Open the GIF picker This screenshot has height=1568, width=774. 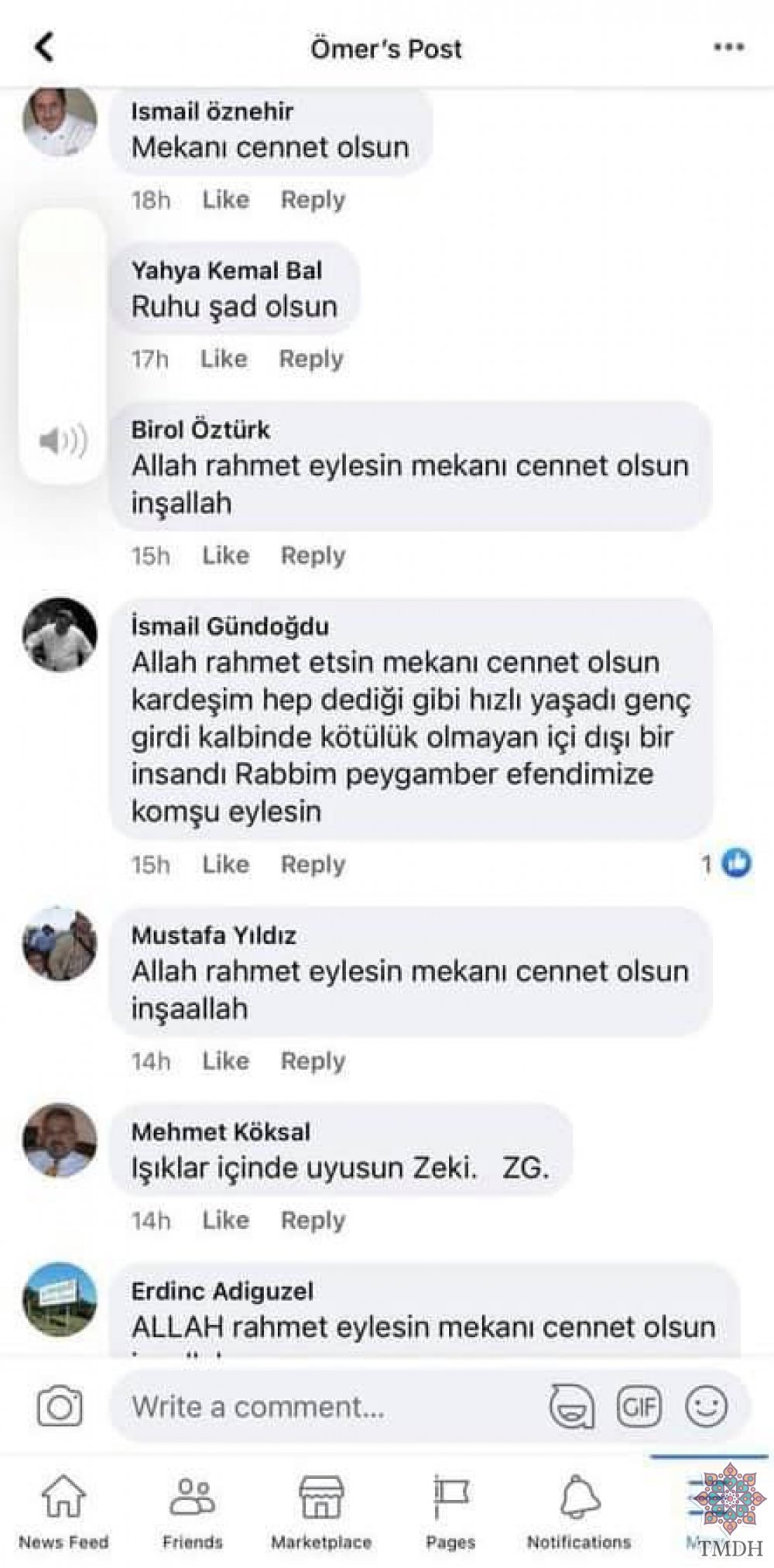point(639,1405)
